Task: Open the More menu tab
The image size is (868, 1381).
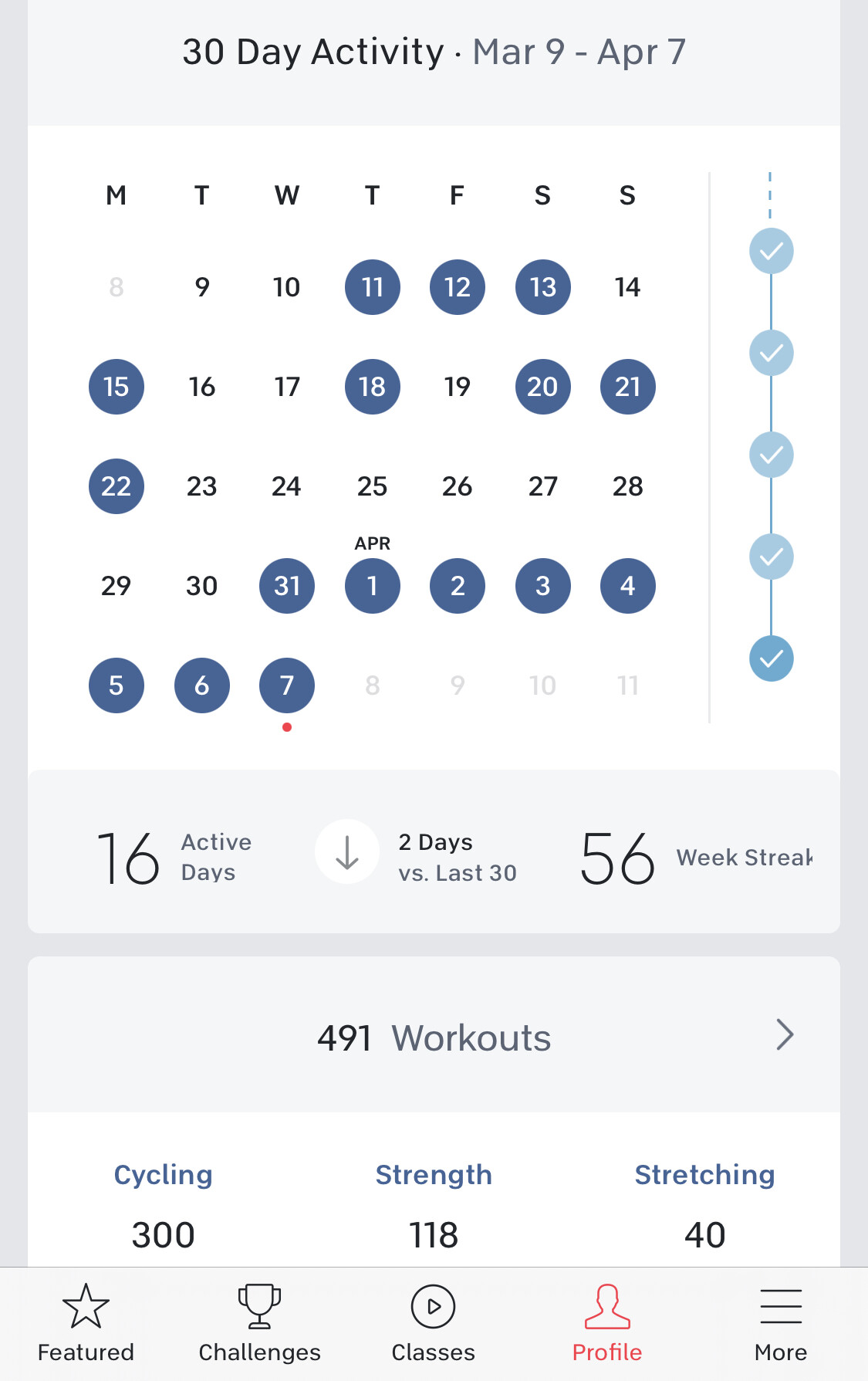Action: [781, 1323]
